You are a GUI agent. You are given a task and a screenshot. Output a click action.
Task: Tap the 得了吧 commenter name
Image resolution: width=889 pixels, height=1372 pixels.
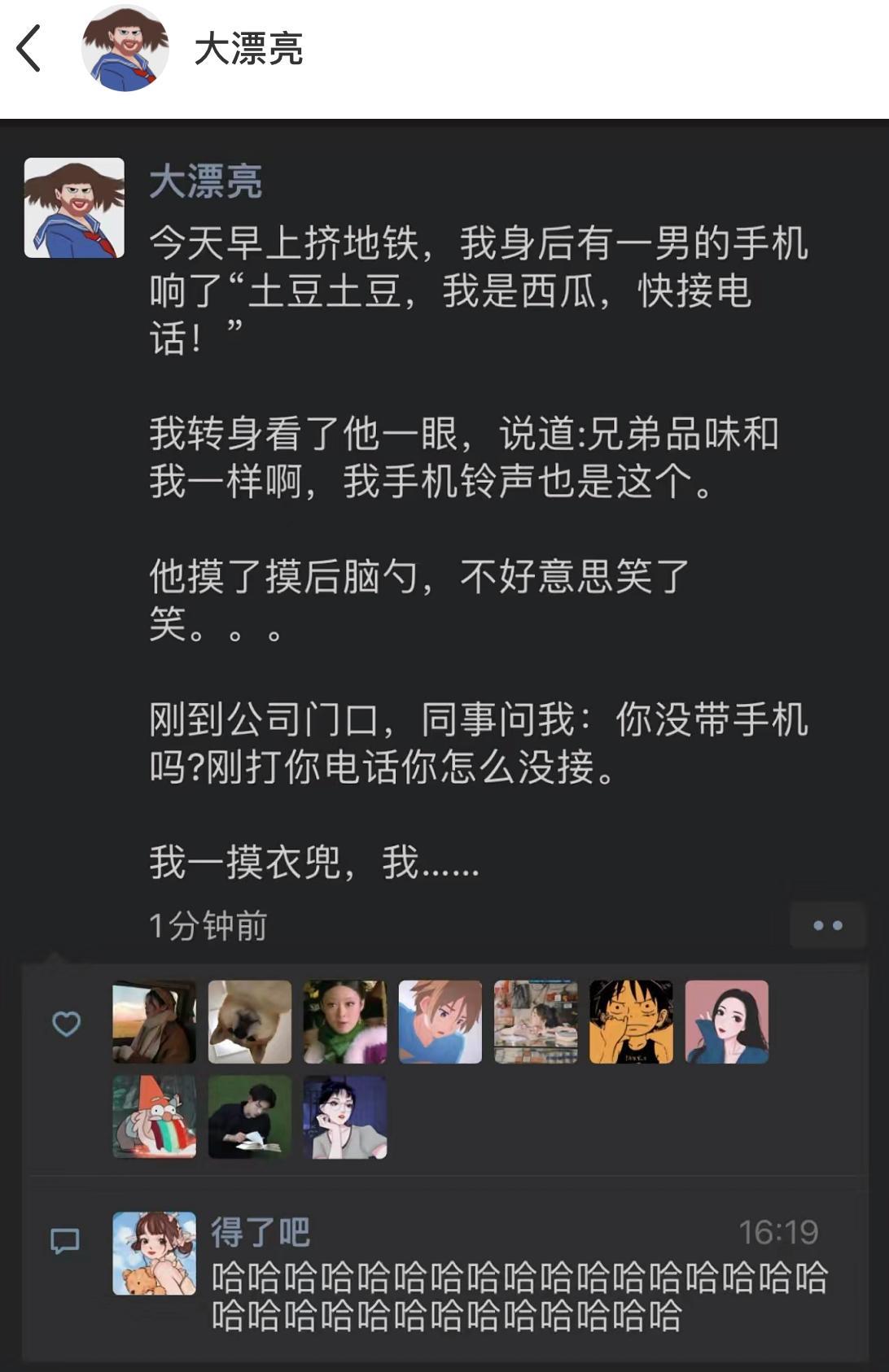tap(261, 1232)
